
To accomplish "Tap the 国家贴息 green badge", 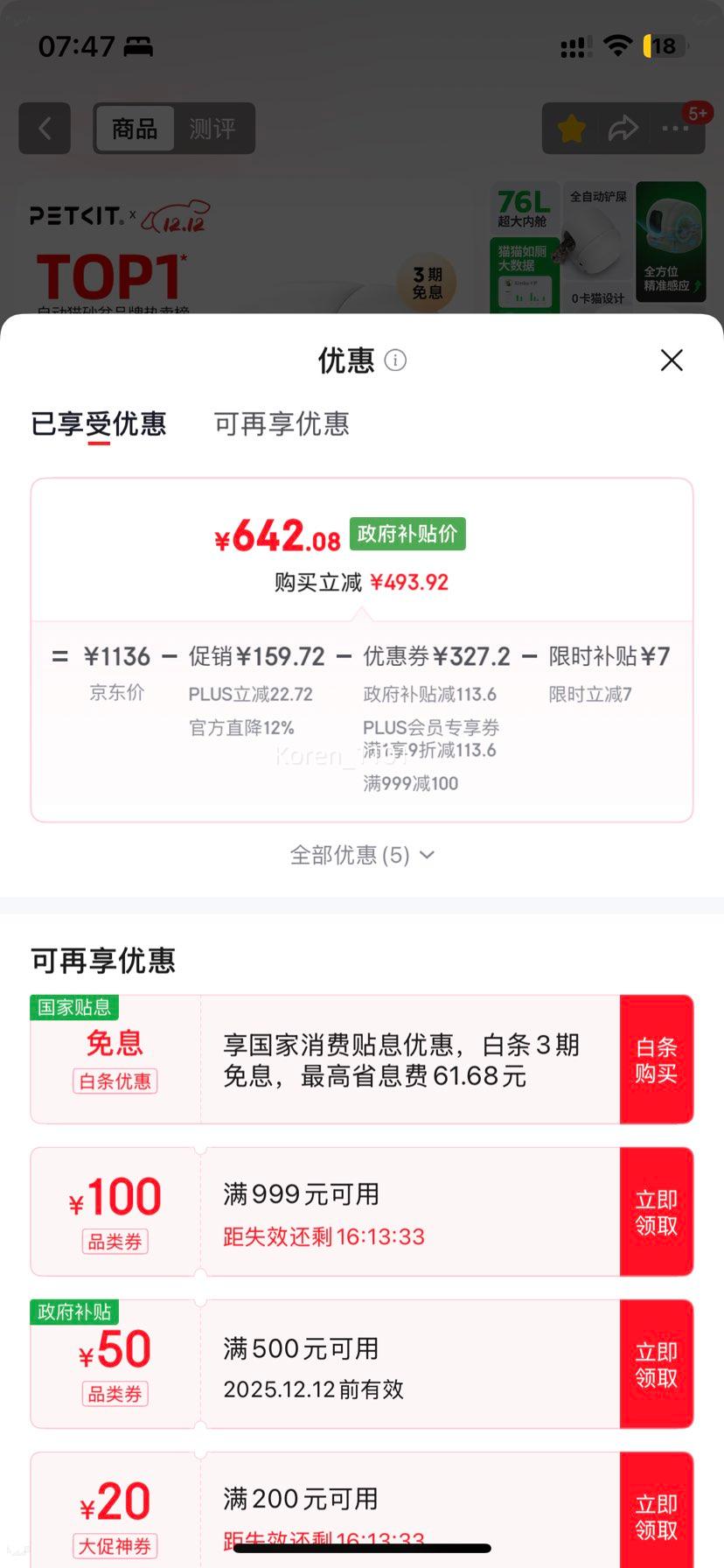I will (x=75, y=1008).
